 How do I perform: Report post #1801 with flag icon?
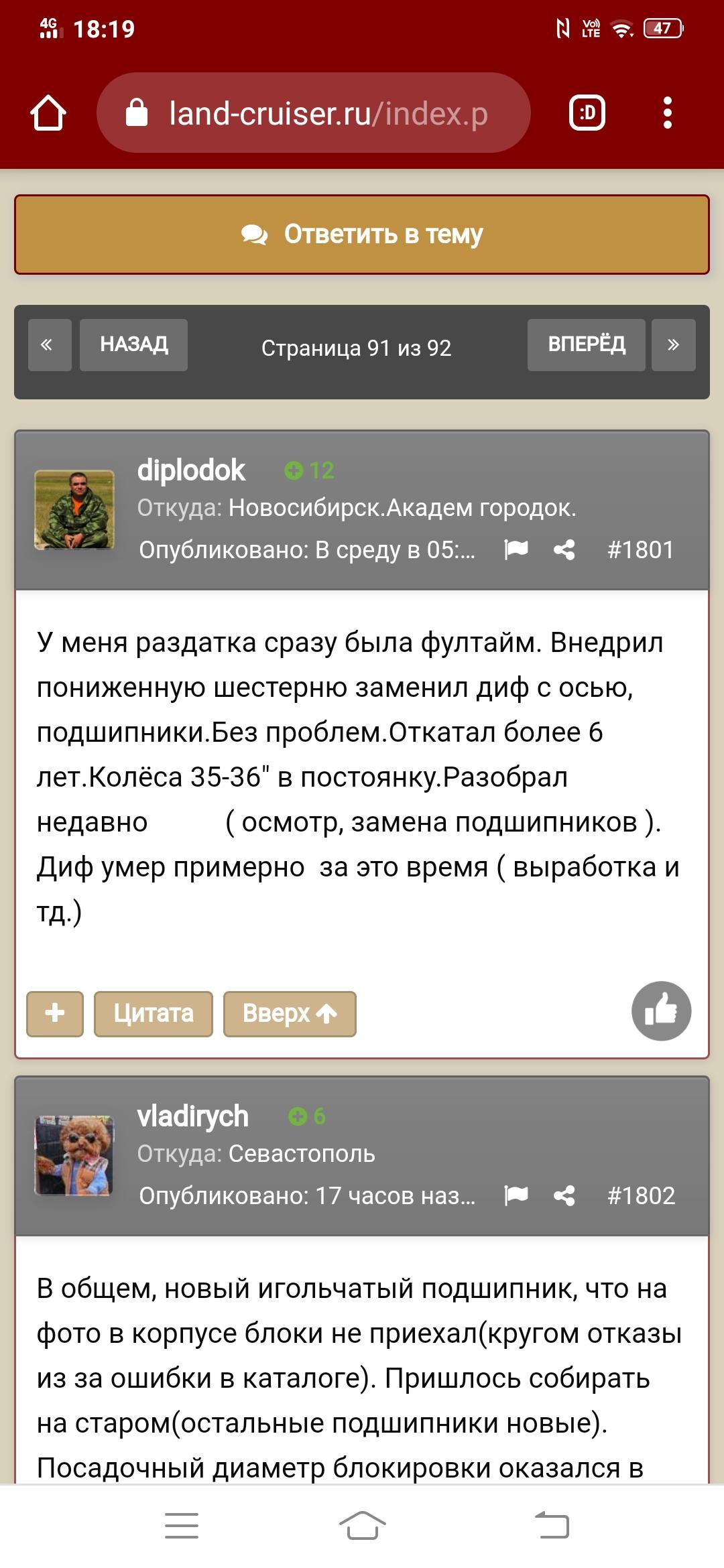(516, 550)
